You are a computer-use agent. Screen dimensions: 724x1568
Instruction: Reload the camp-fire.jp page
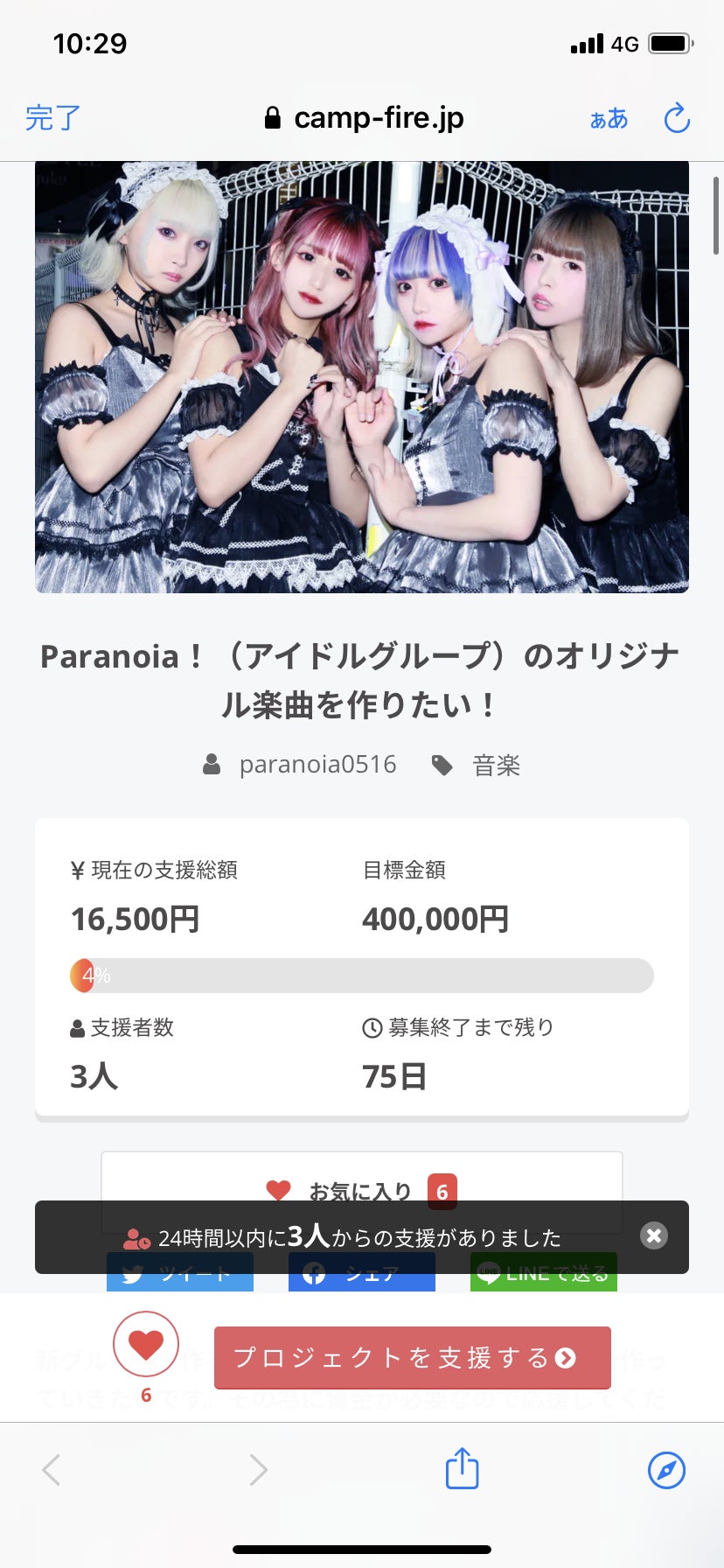pyautogui.click(x=677, y=118)
